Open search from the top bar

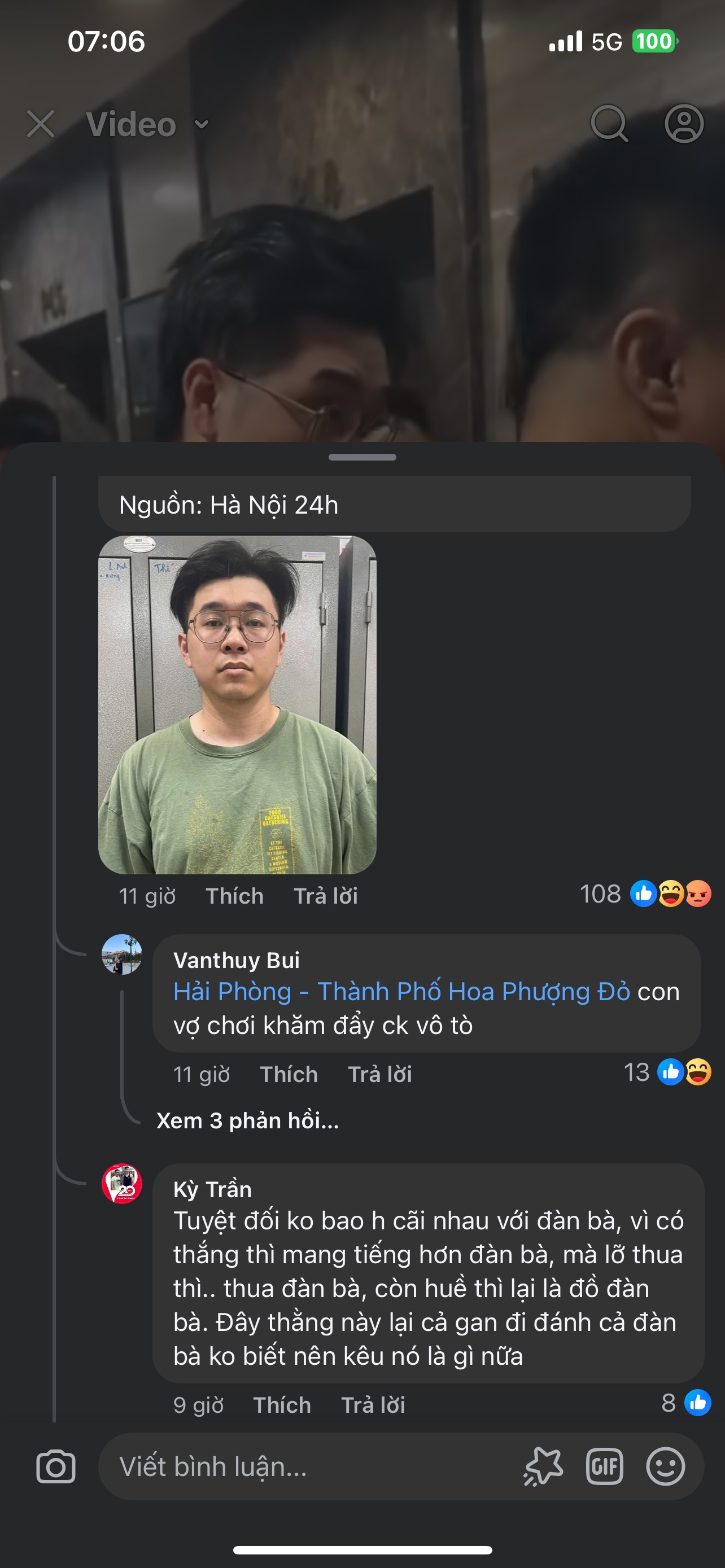(609, 124)
